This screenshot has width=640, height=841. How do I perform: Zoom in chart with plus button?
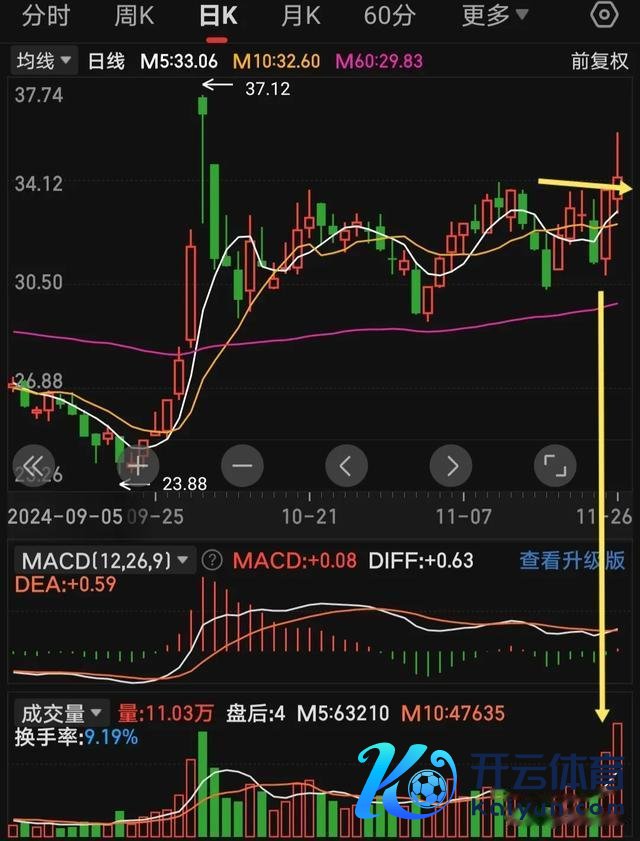coord(138,466)
